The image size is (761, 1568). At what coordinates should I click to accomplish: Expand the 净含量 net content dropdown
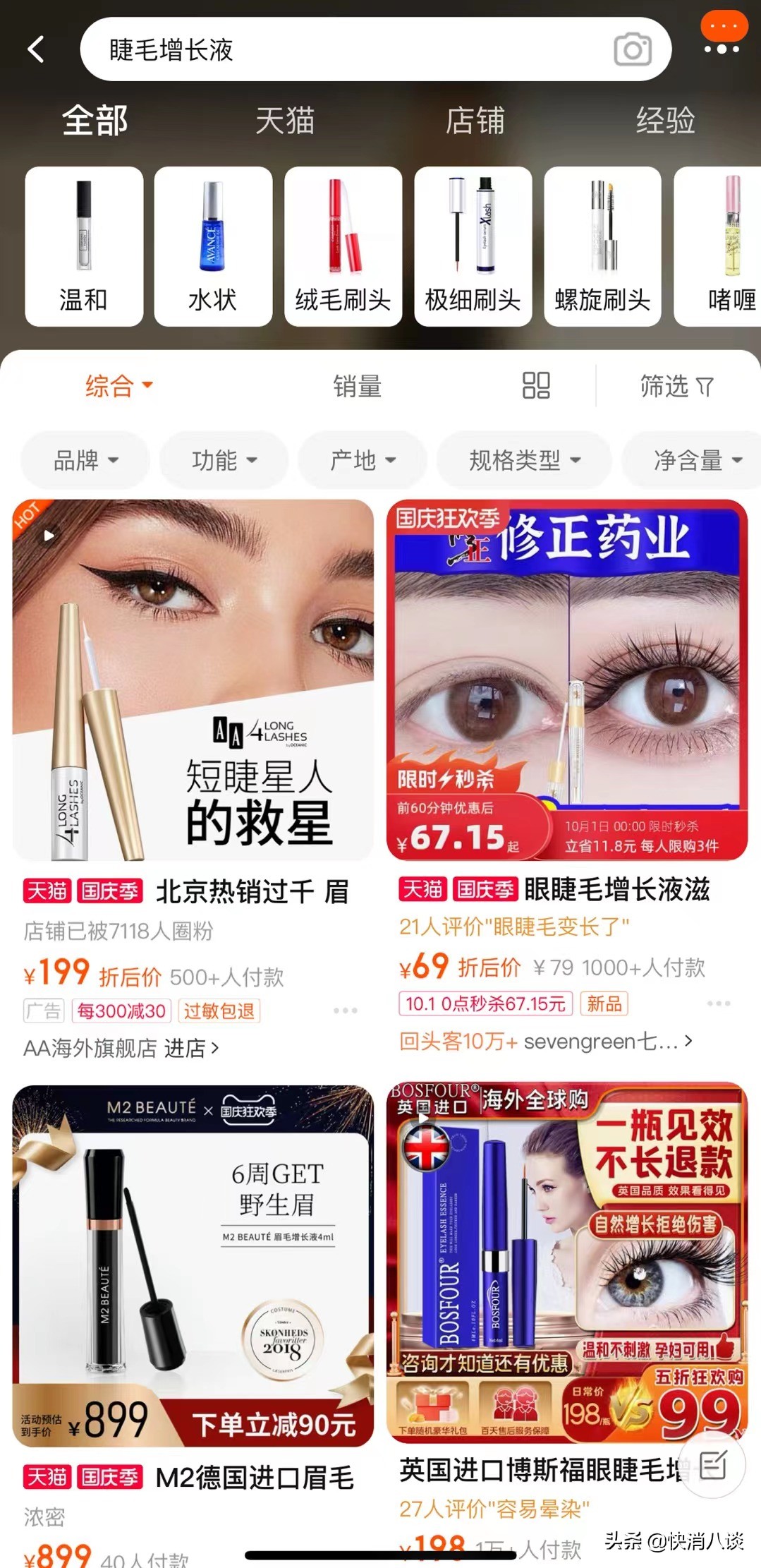tap(690, 460)
